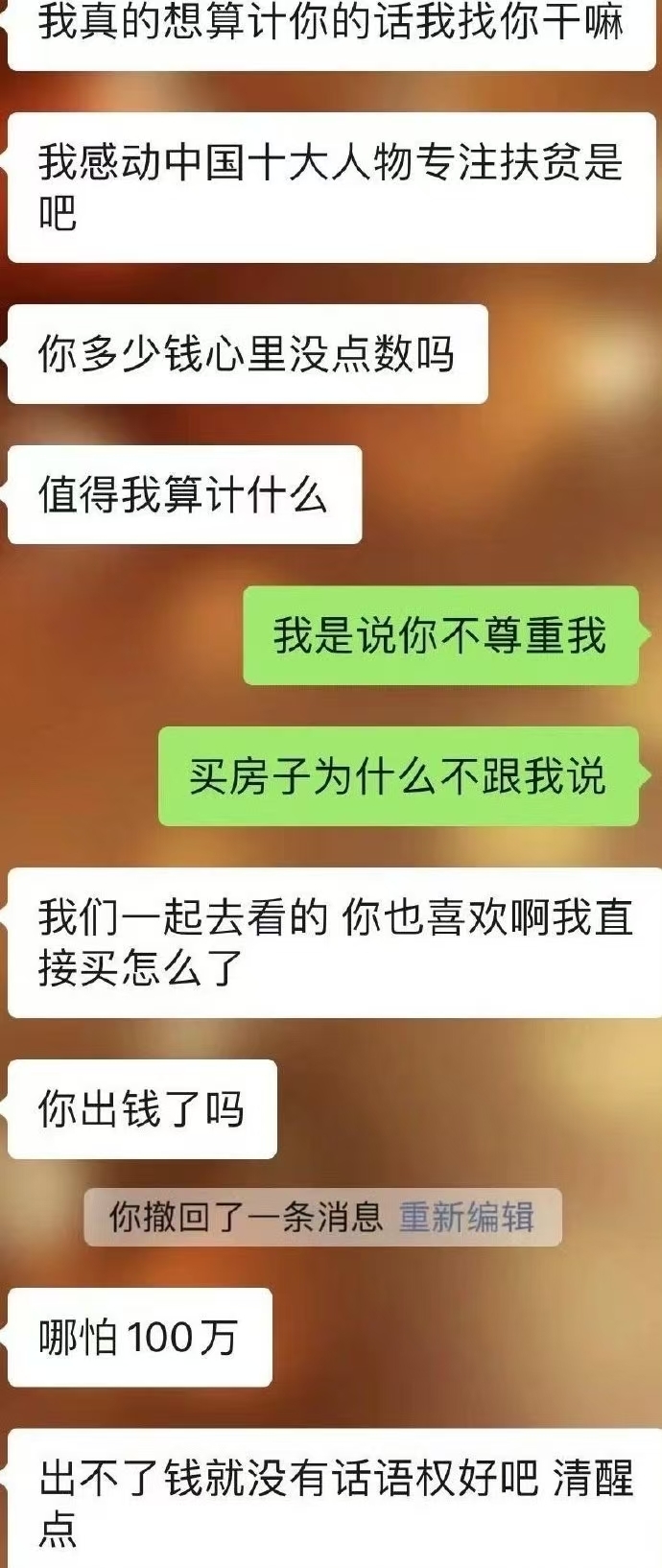Tap 重新编辑 to re-edit the recalled message
The width and height of the screenshot is (662, 1568).
click(x=466, y=1217)
